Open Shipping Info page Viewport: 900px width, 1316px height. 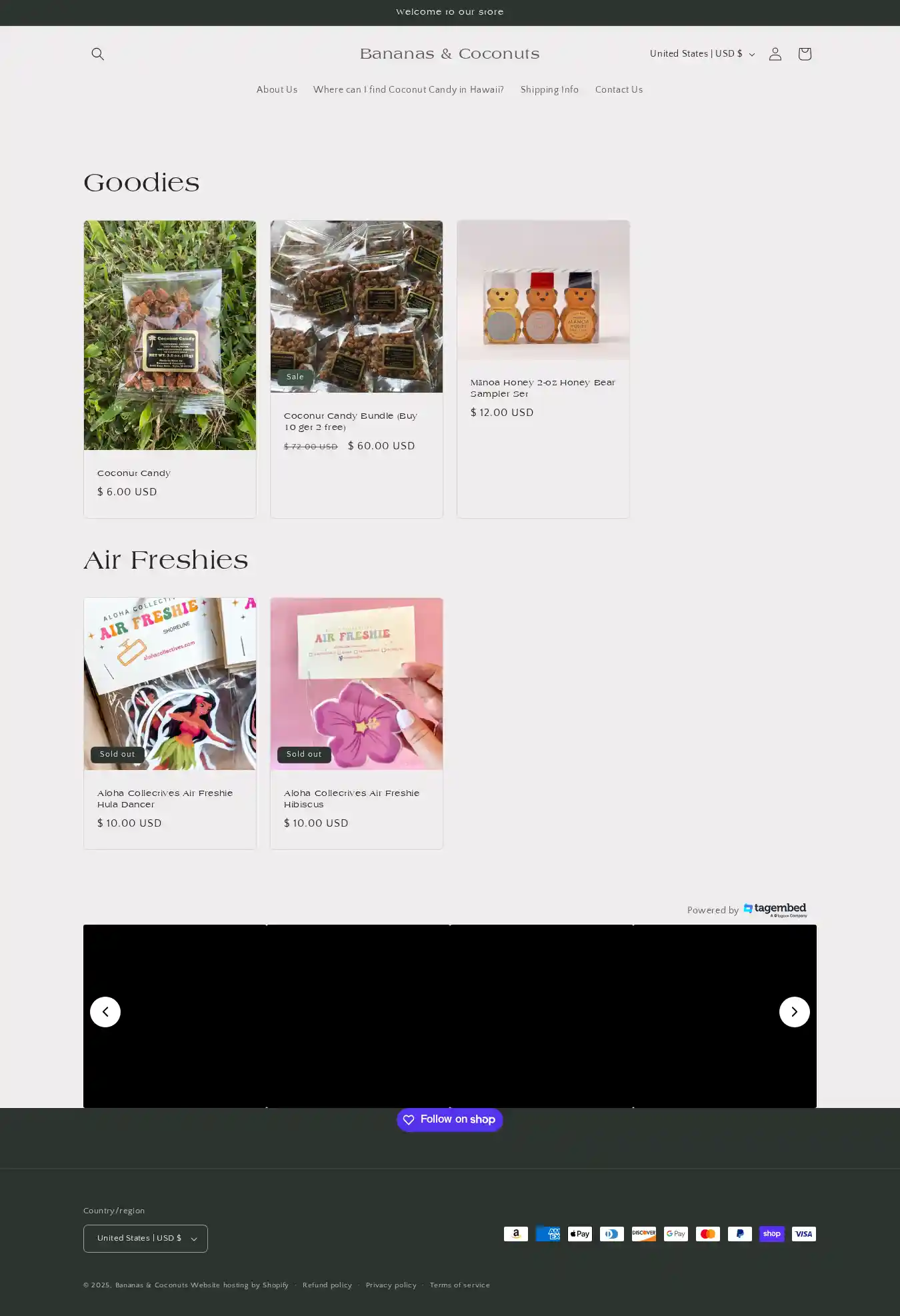[x=549, y=90]
